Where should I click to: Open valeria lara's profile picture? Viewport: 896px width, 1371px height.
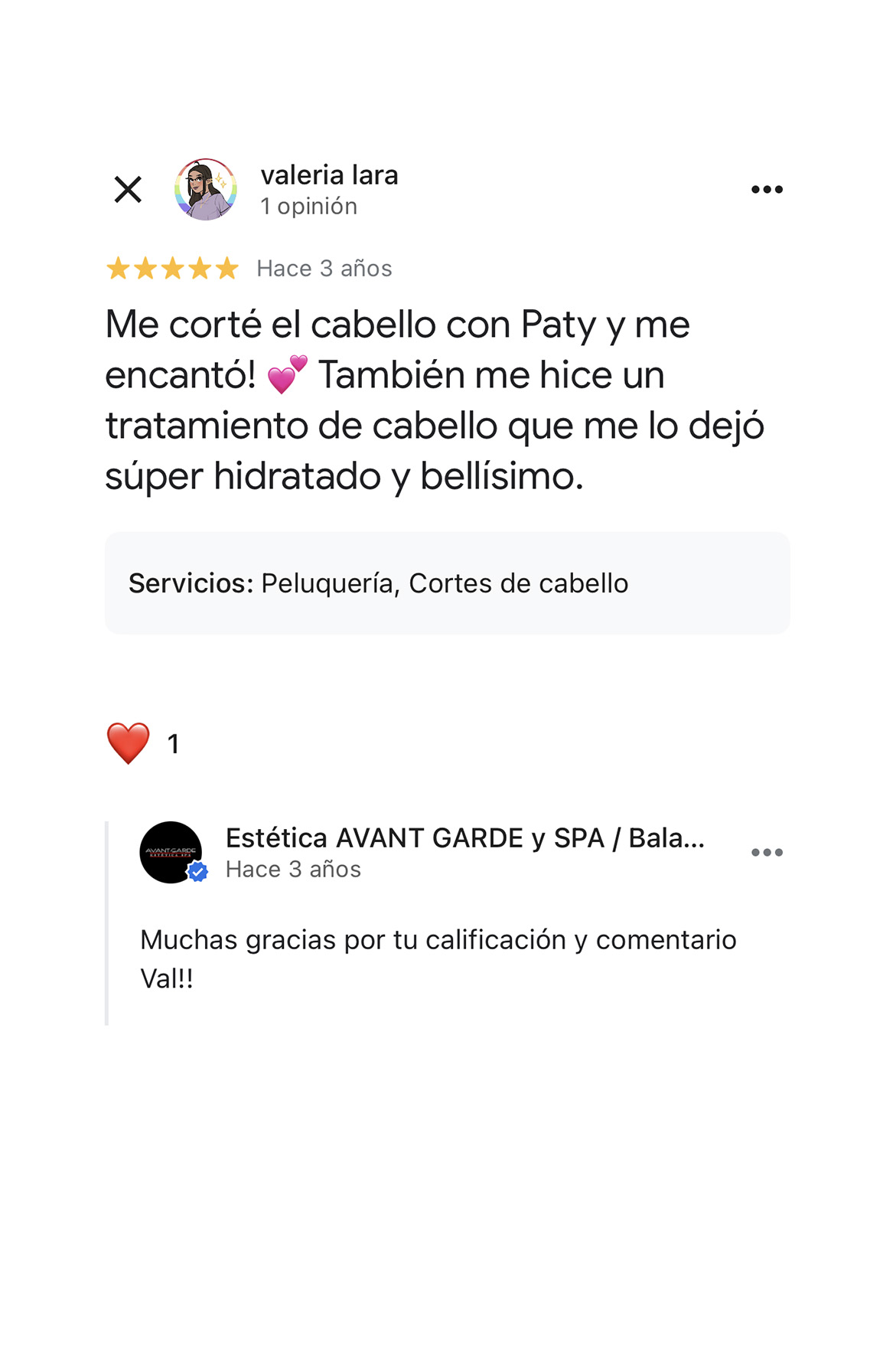pyautogui.click(x=205, y=190)
